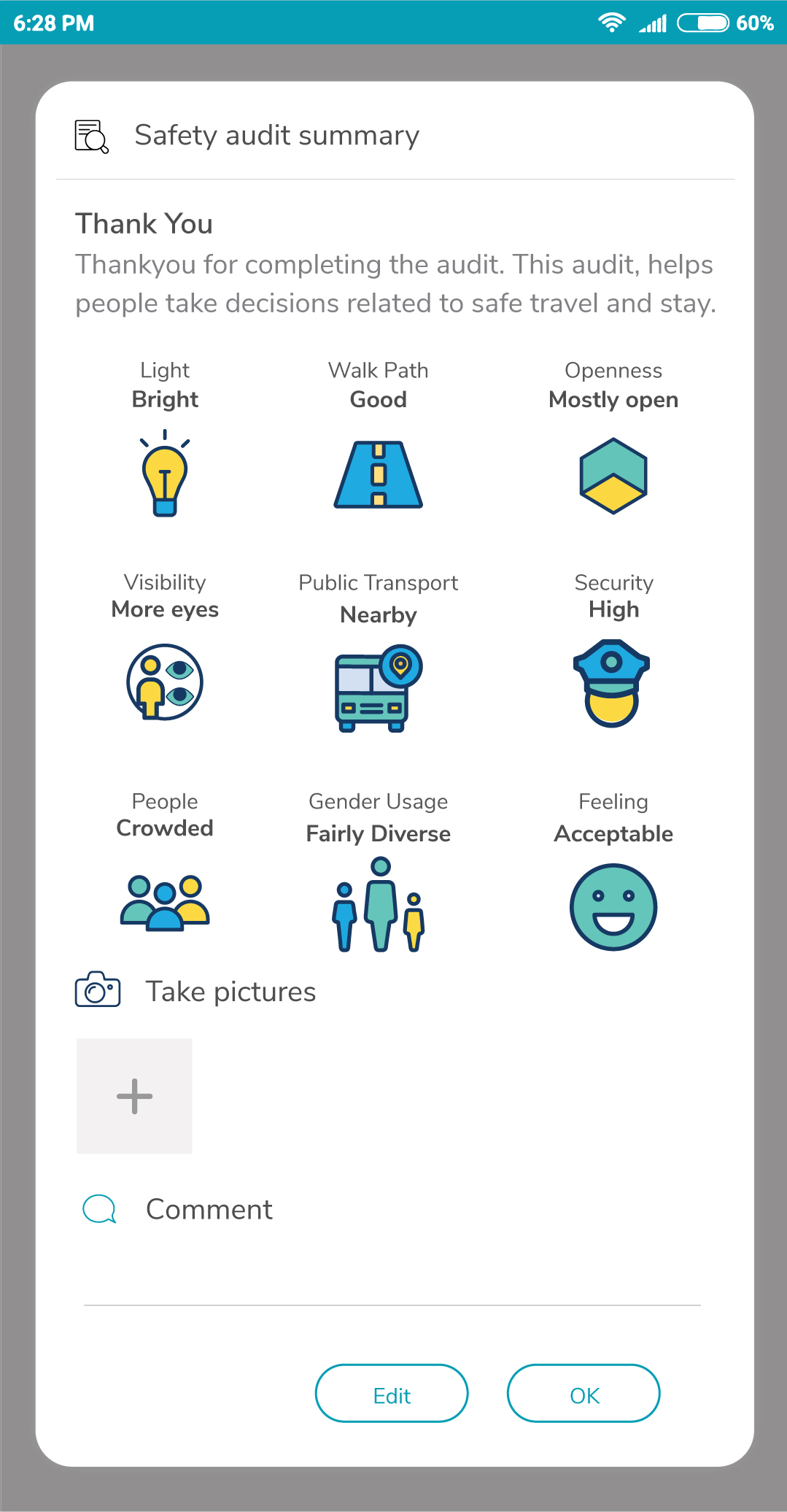Add a picture with the plus tile
The width and height of the screenshot is (787, 1512).
click(135, 1096)
